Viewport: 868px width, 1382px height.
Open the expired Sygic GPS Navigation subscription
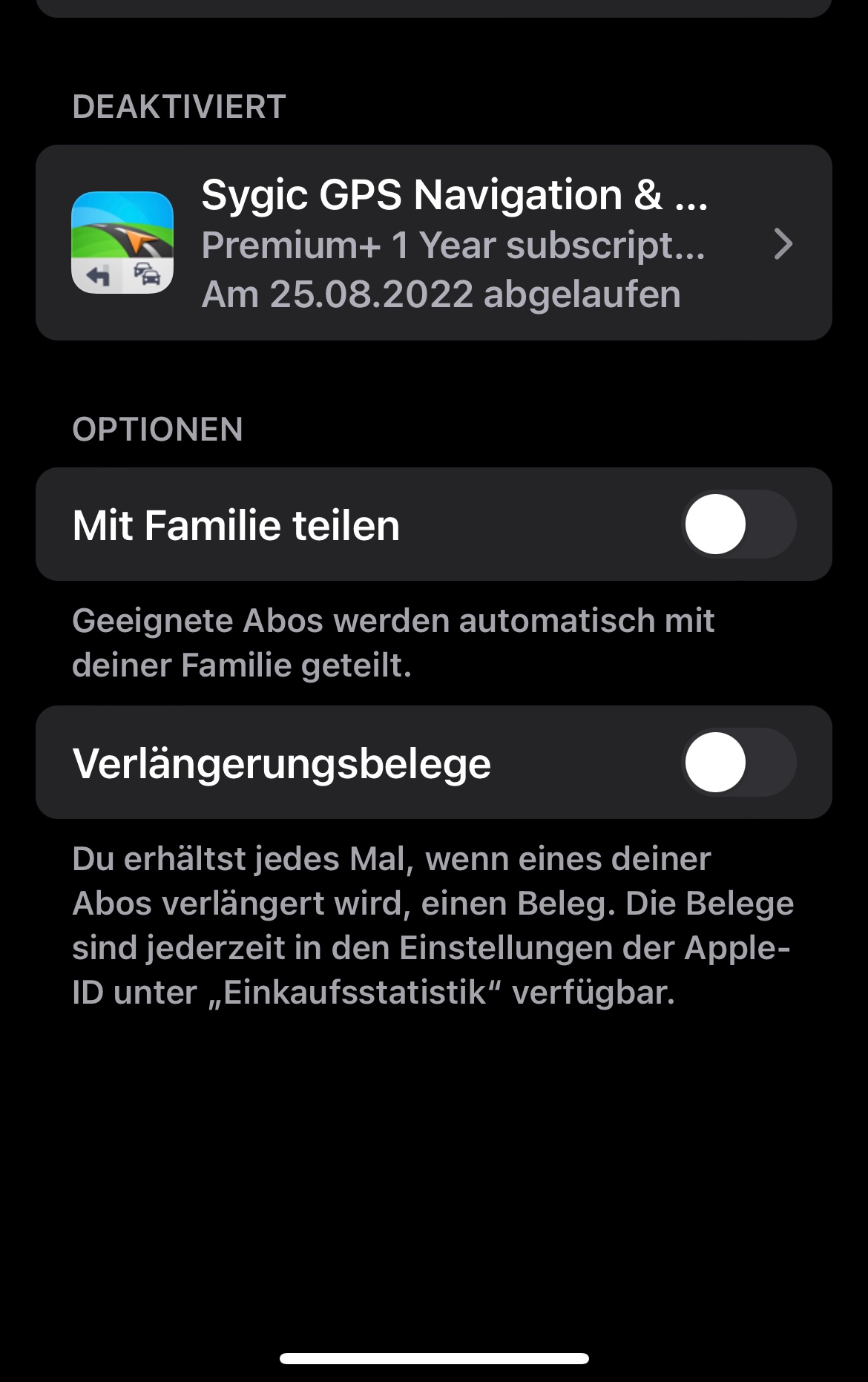click(433, 243)
